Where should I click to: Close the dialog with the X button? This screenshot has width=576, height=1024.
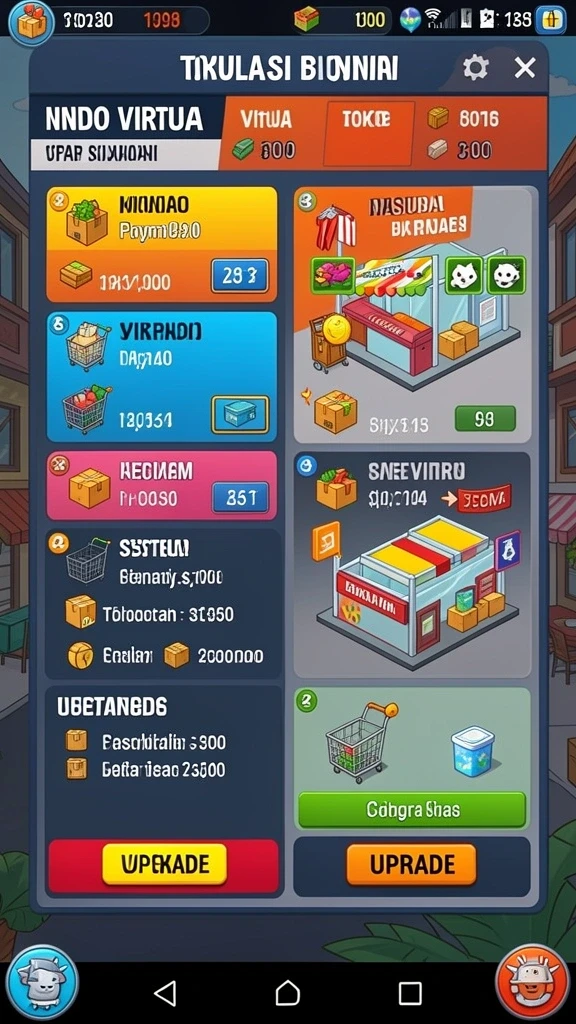[x=524, y=67]
